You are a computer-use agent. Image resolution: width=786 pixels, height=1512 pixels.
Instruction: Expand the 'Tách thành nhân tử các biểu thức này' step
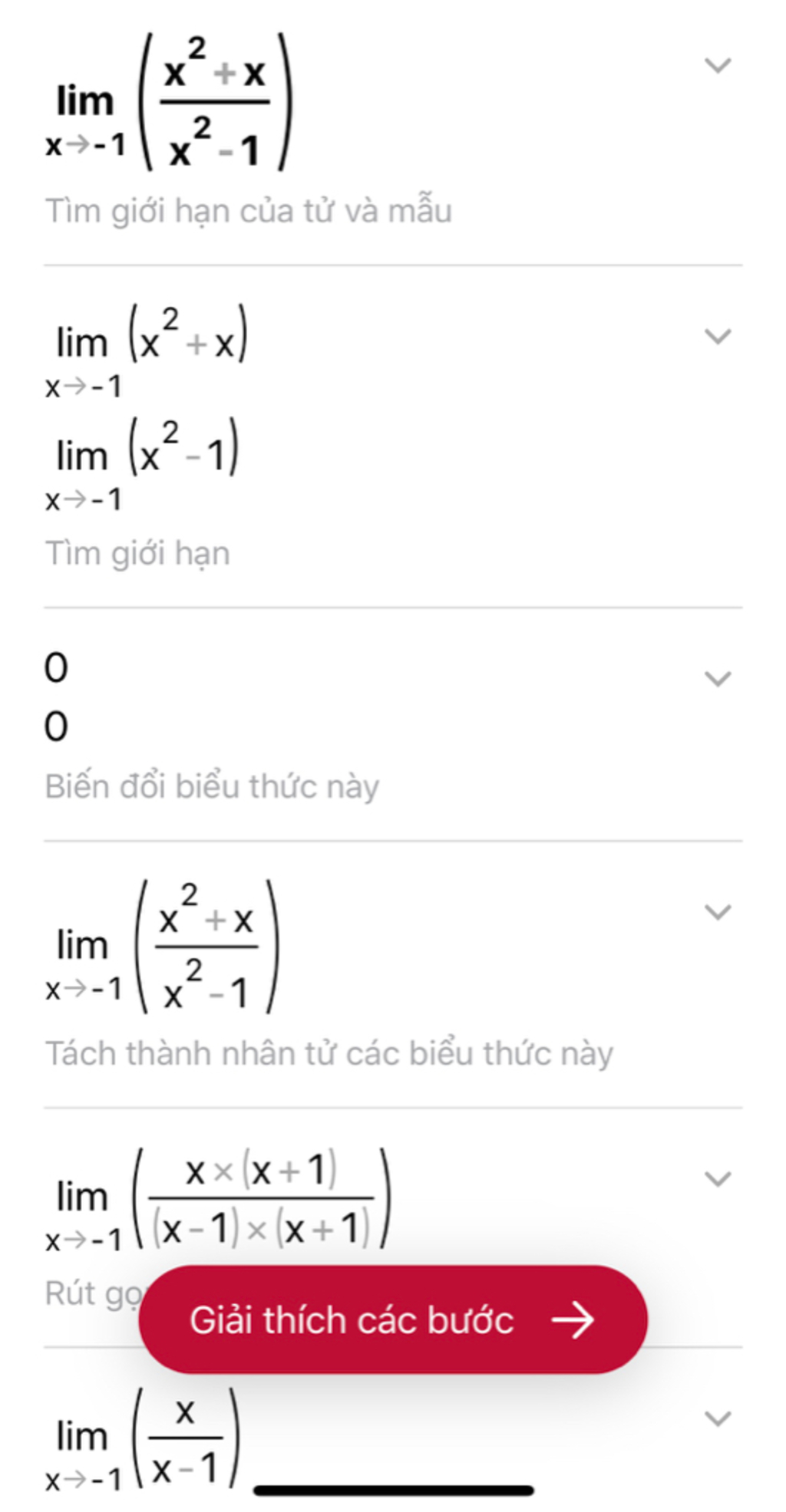coord(717,912)
